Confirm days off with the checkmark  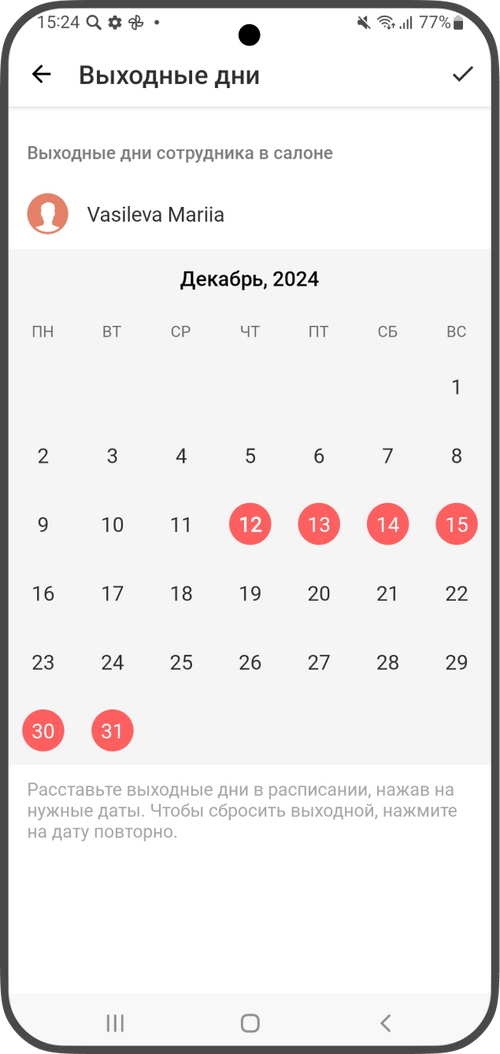[x=462, y=75]
